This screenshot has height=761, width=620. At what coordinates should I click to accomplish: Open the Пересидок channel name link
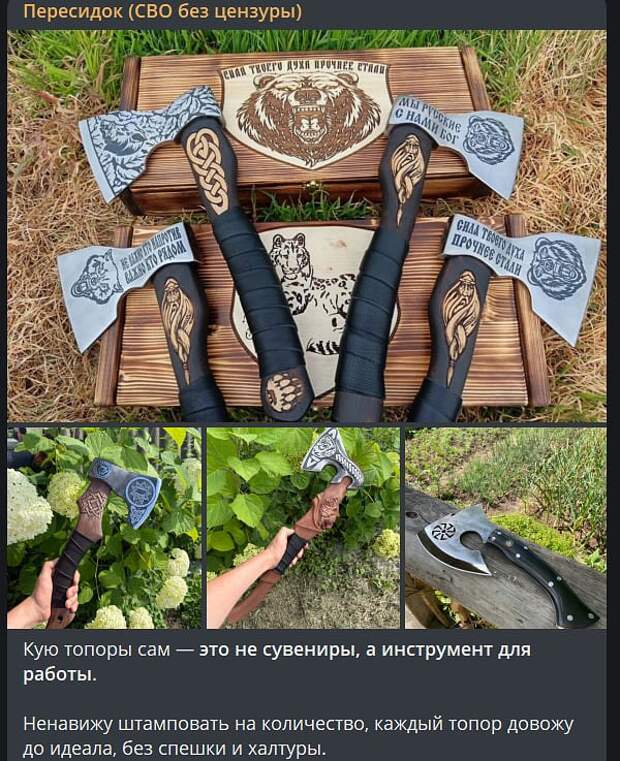pyautogui.click(x=162, y=12)
